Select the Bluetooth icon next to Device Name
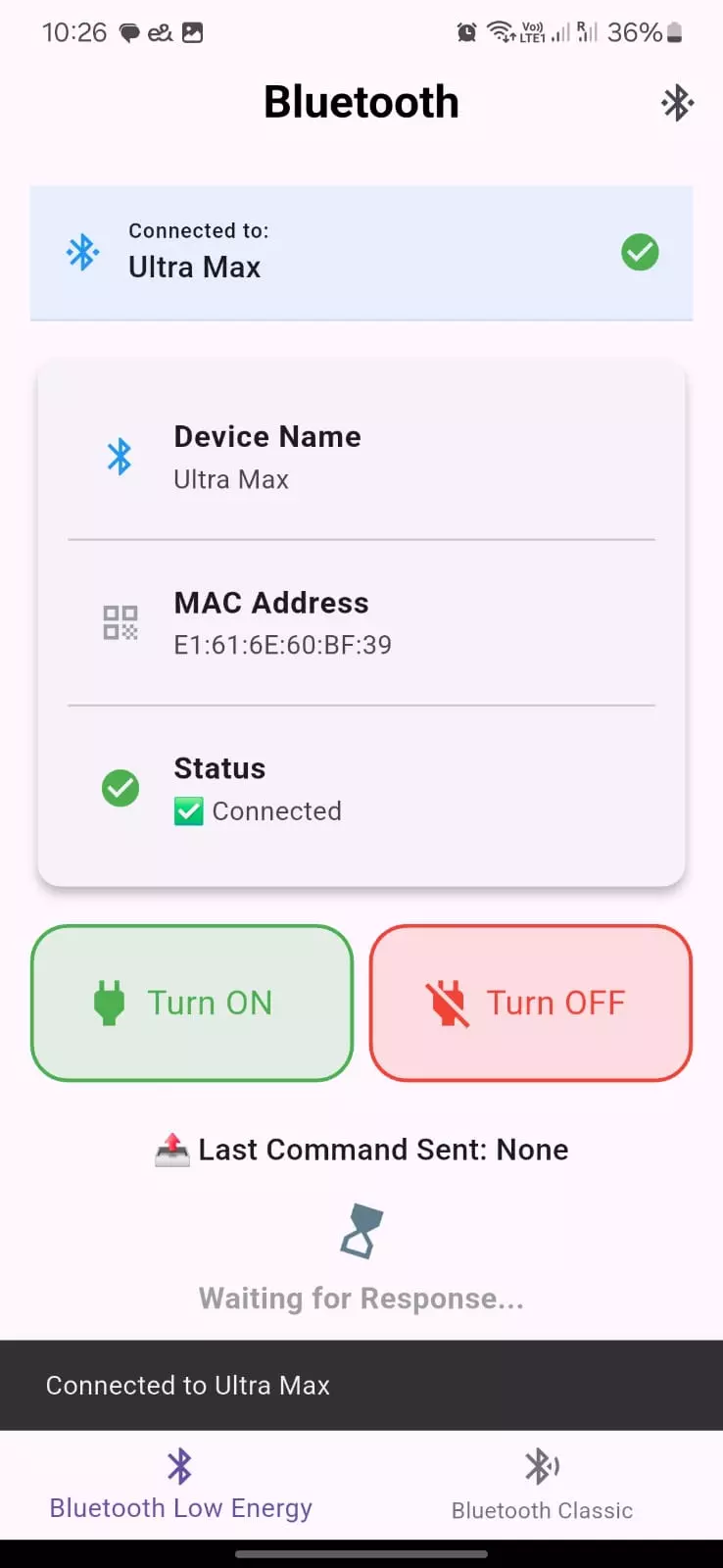The height and width of the screenshot is (1568, 723). pos(120,455)
